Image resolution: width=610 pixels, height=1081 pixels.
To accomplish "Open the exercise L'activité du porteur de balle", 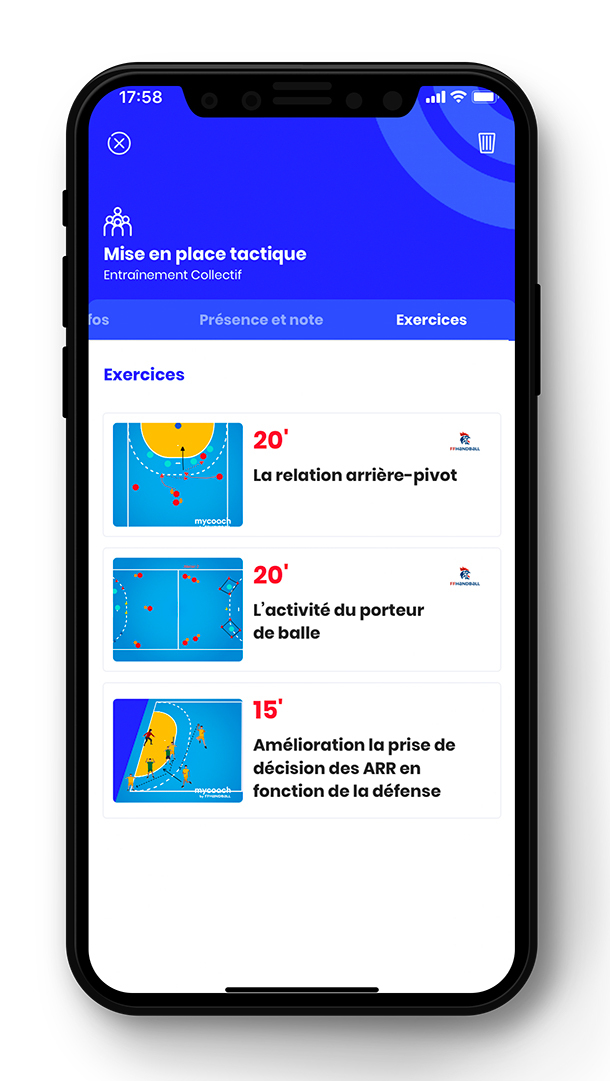I will coord(302,609).
